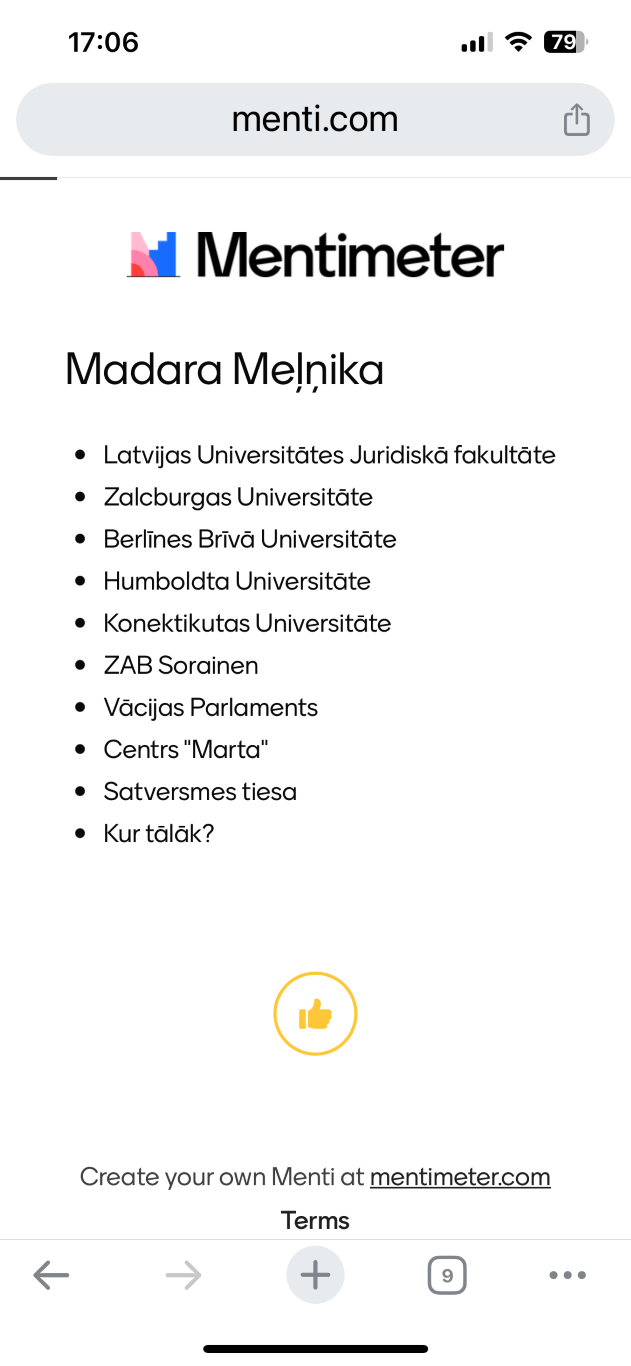Share this page from the address bar
The image size is (631, 1366).
577,120
